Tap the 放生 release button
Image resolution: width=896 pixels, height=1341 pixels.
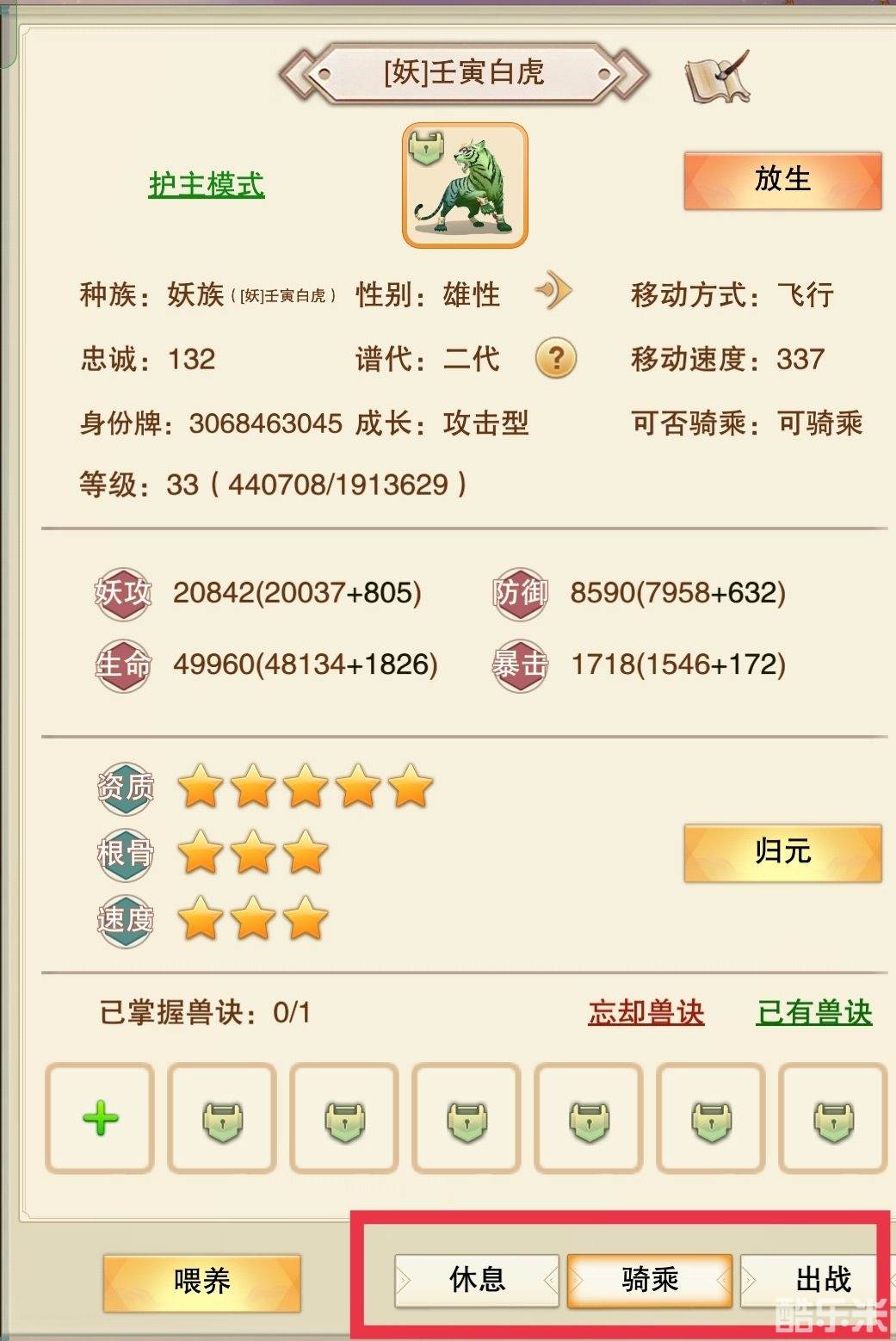[782, 180]
